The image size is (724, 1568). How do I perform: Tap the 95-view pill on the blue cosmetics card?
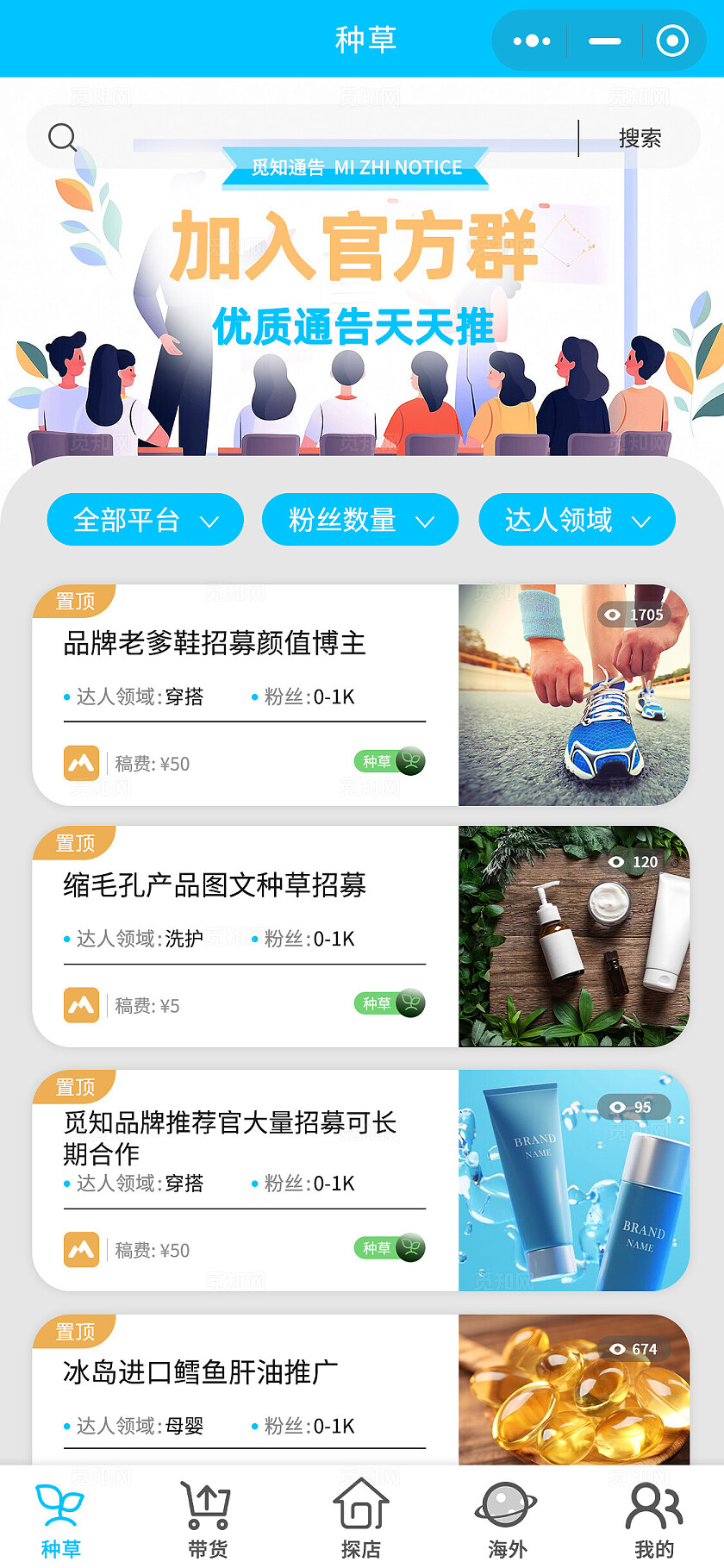point(634,1108)
